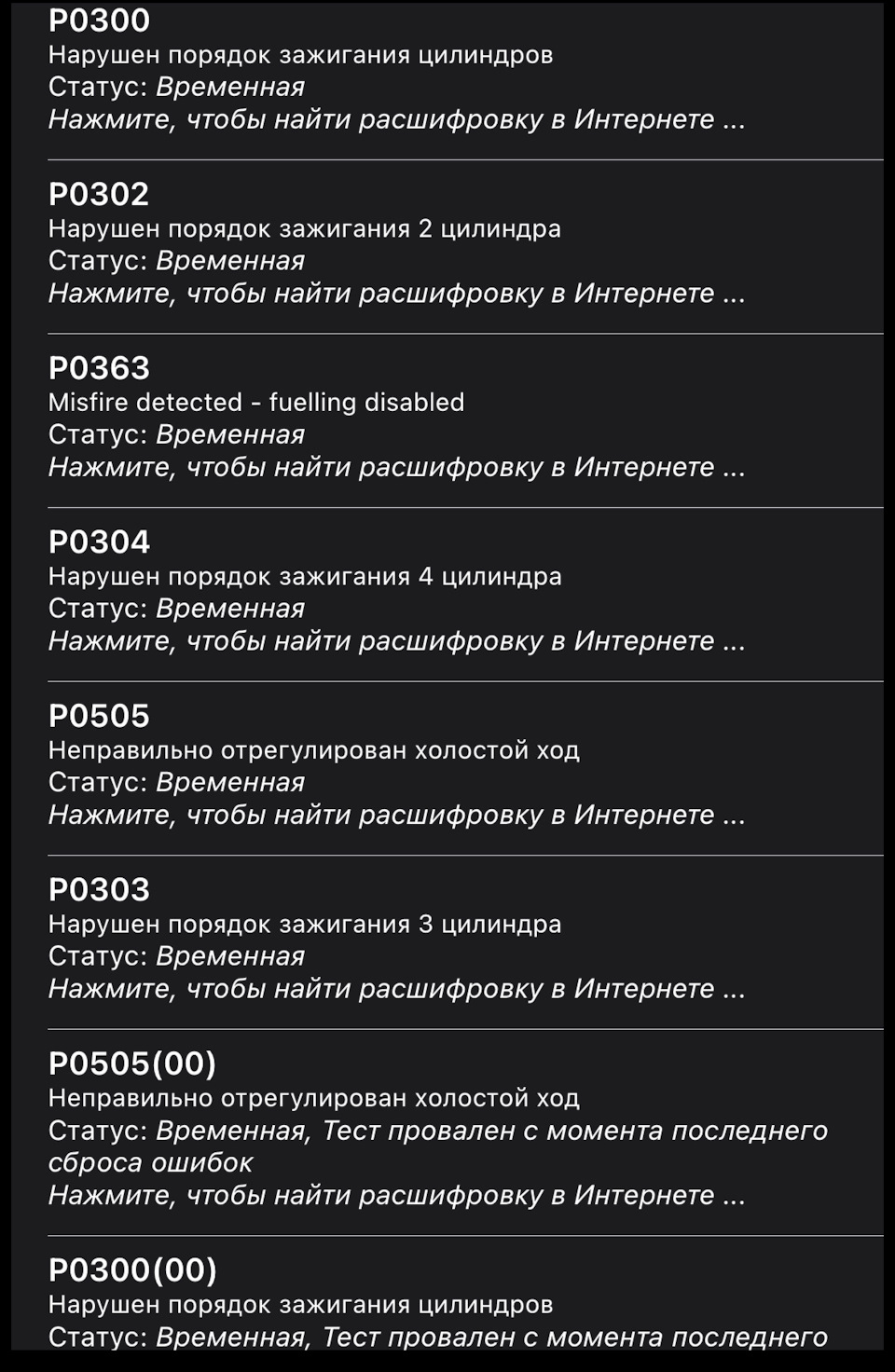This screenshot has width=895, height=1372.
Task: Select the P0304 cylinder 4 error row
Action: tap(396, 593)
